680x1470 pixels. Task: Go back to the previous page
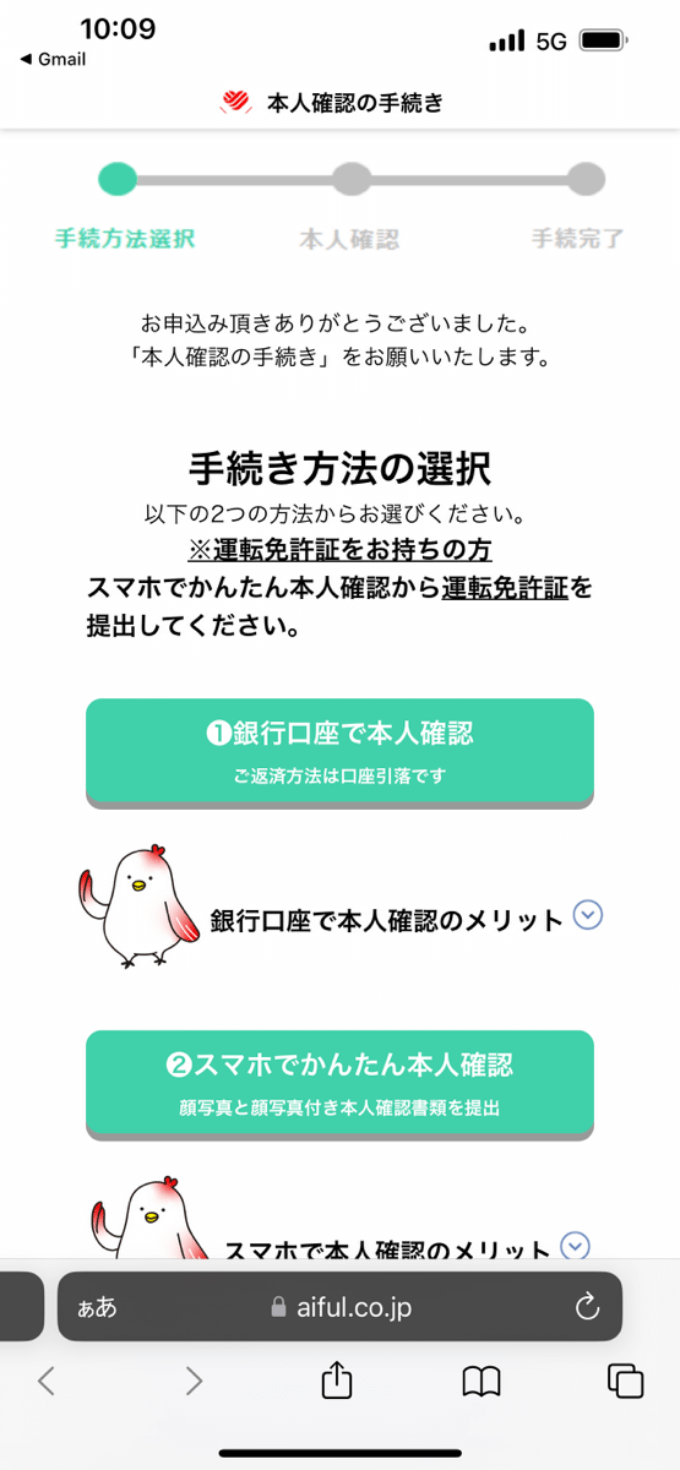[46, 1381]
